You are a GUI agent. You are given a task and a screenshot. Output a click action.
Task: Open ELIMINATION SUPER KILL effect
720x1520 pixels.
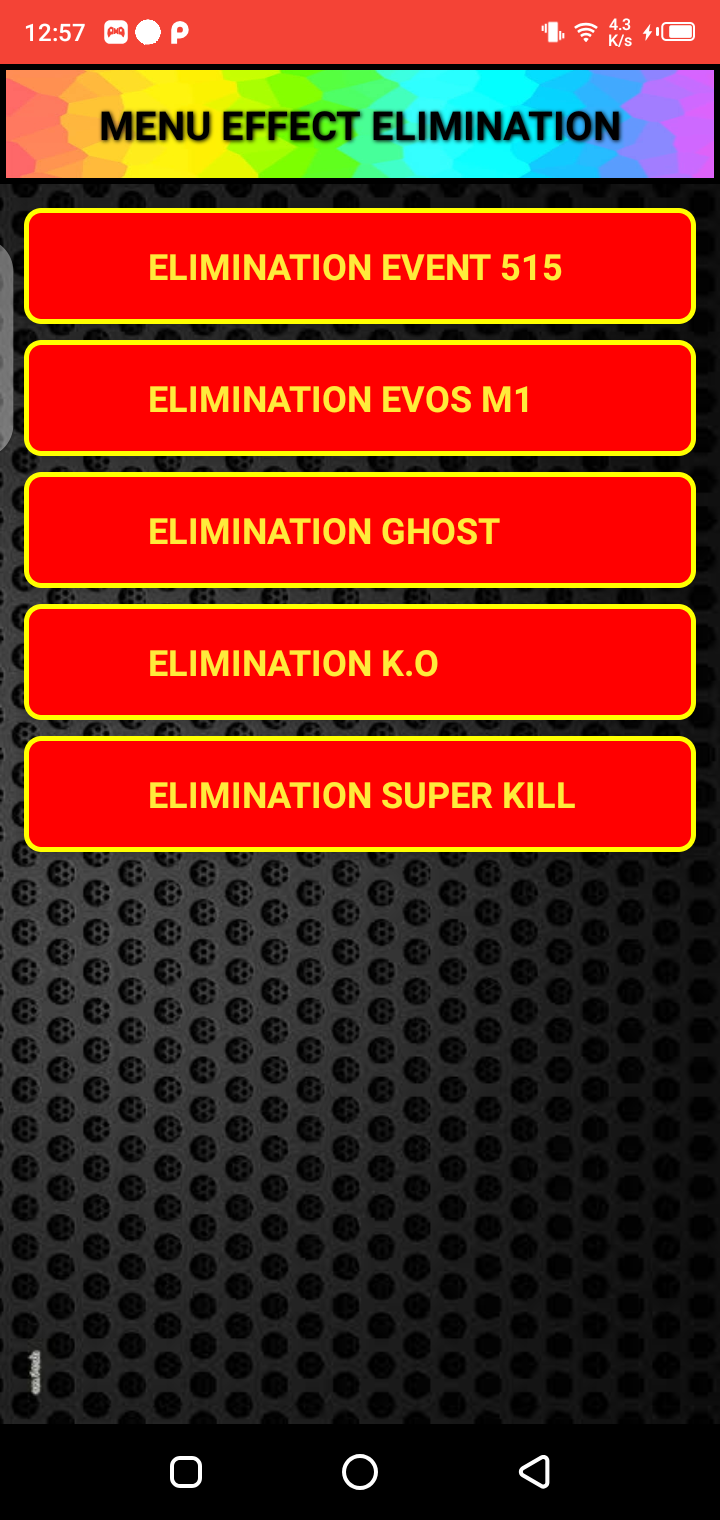[x=359, y=795]
